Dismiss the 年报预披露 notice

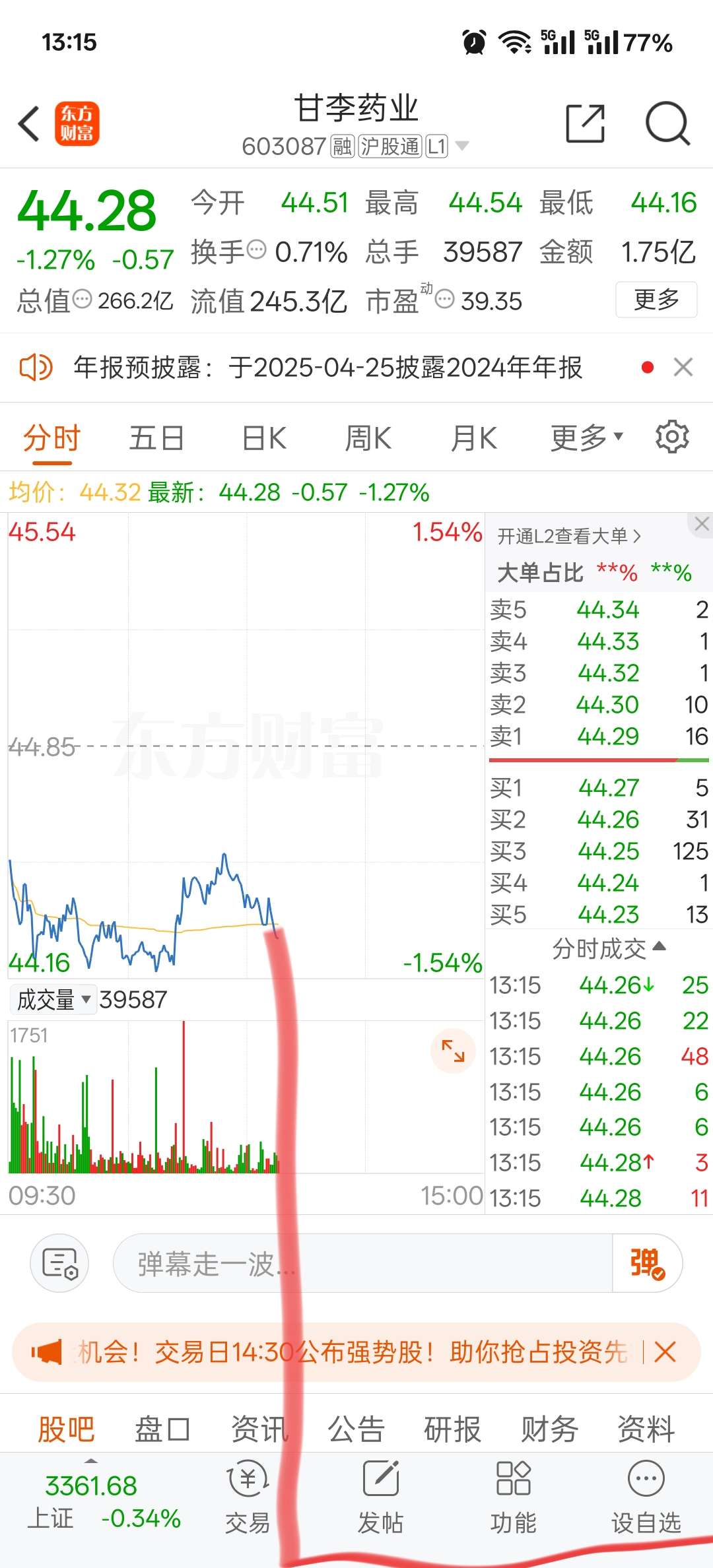pos(683,367)
